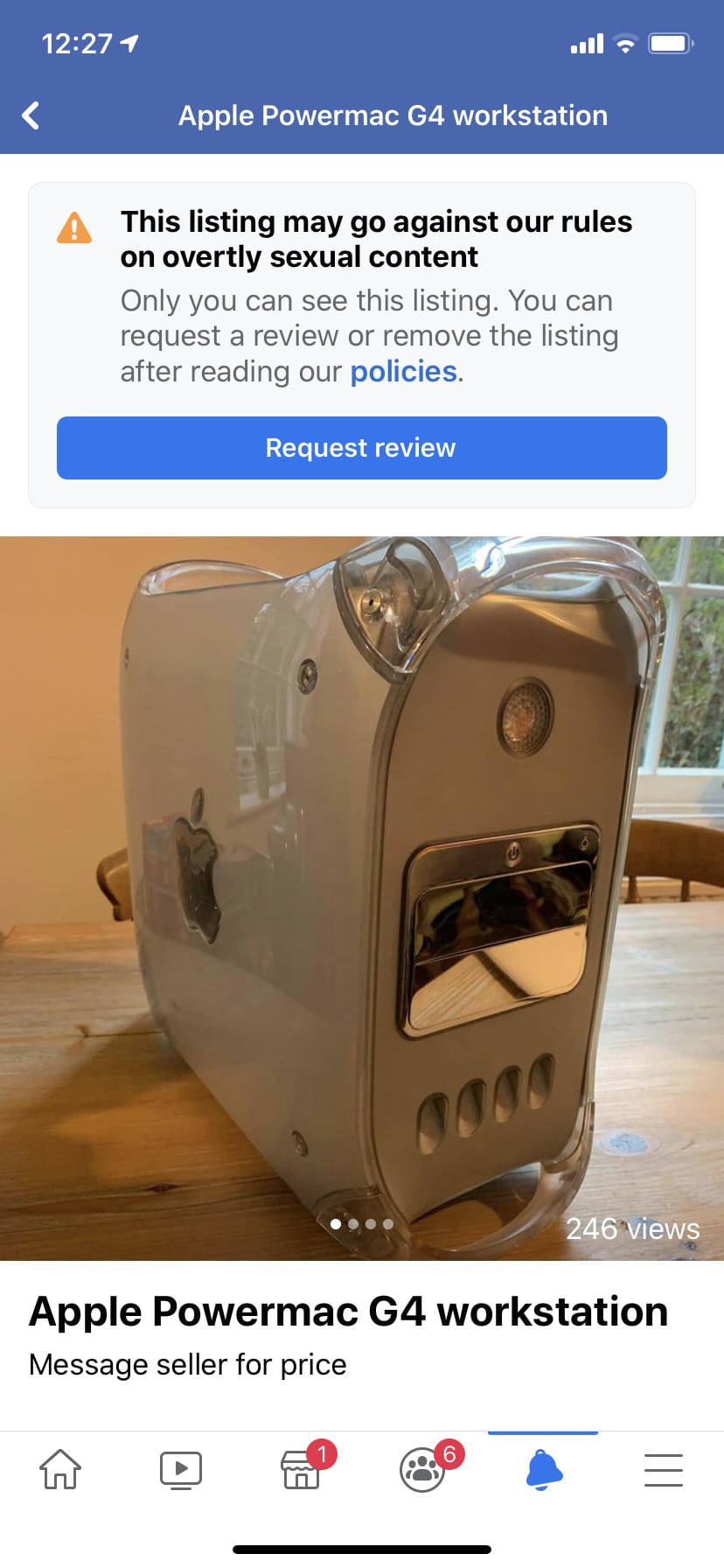Viewport: 724px width, 1568px height.
Task: Open the Powermac G4 listing photo
Action: pyautogui.click(x=362, y=897)
